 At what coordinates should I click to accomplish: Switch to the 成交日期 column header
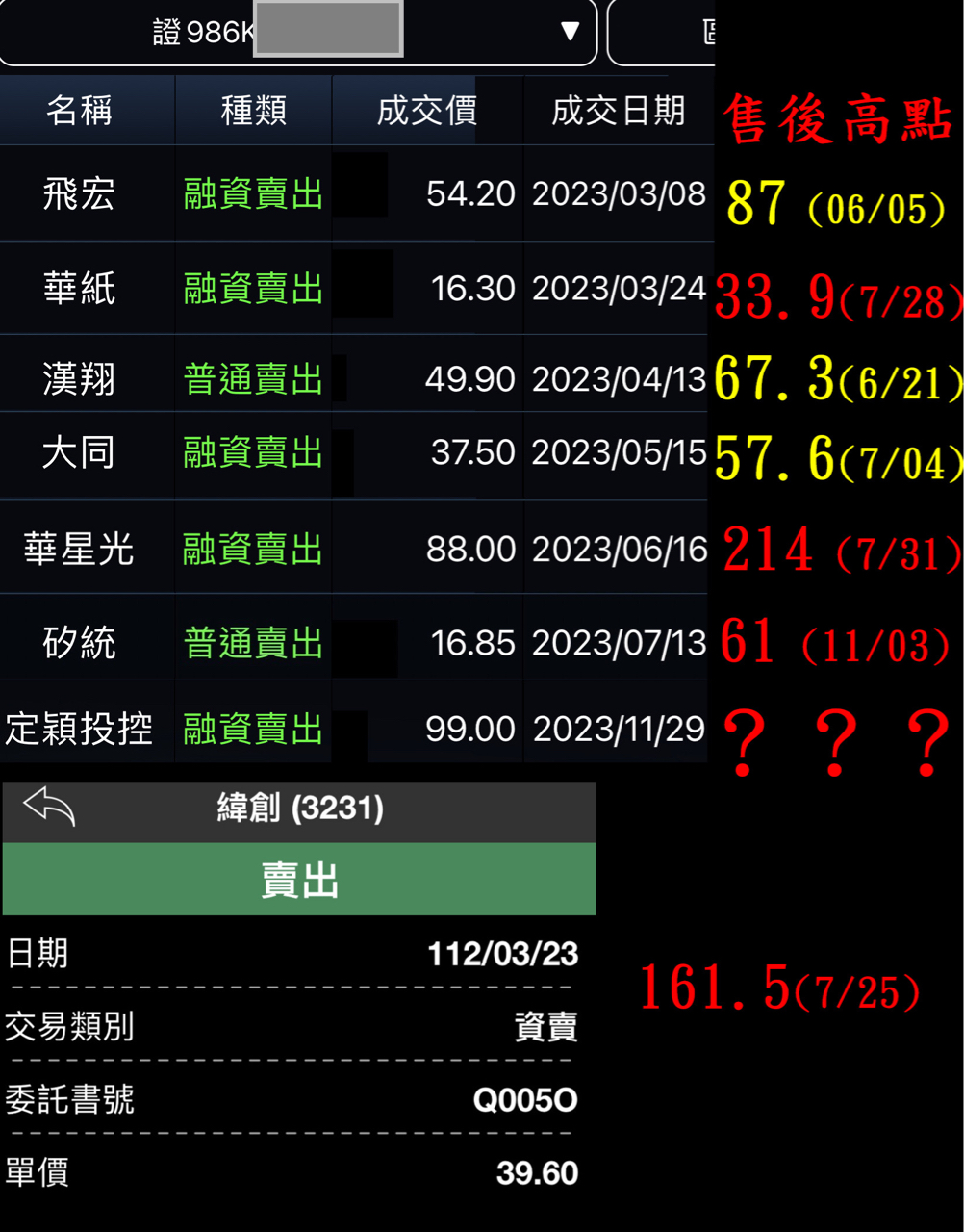(x=617, y=110)
